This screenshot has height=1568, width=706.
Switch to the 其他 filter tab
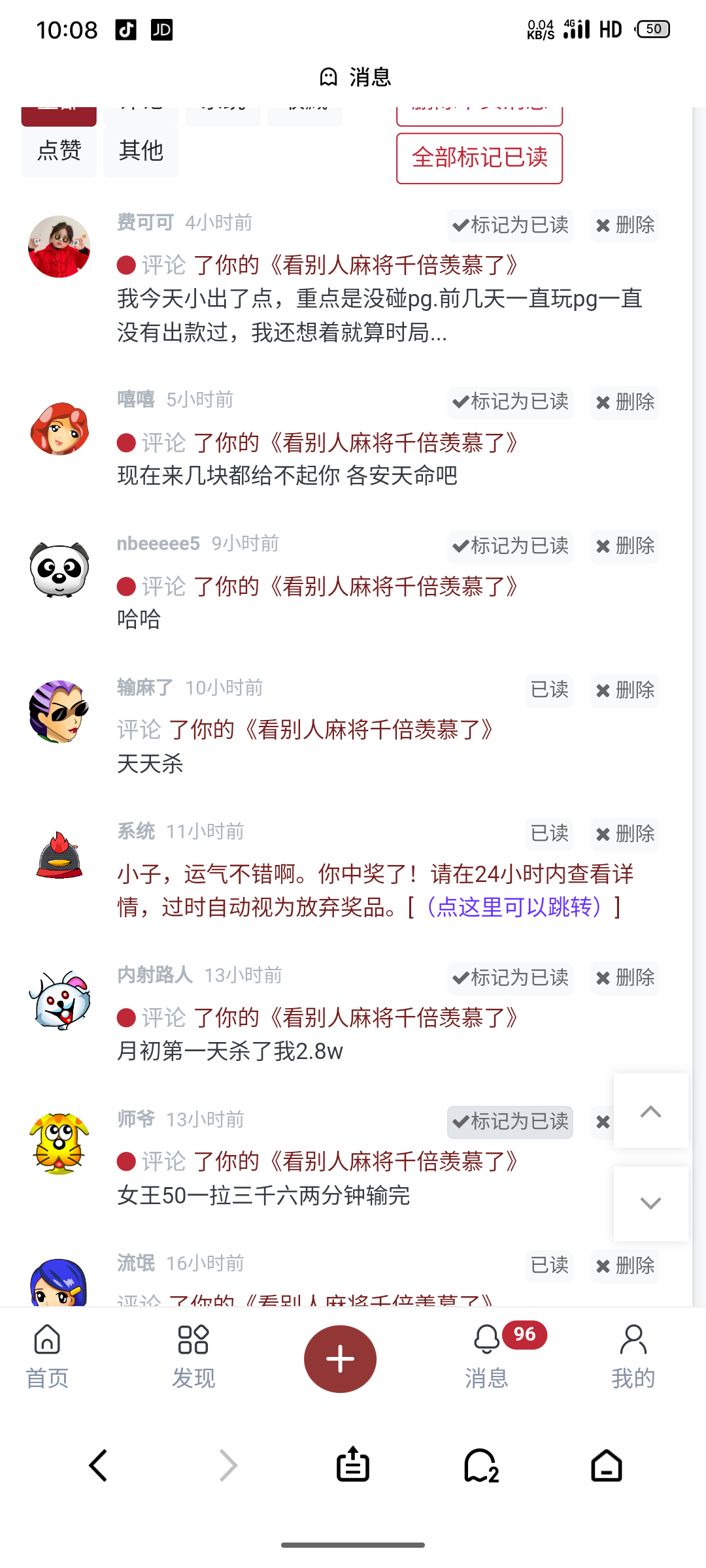click(x=141, y=152)
